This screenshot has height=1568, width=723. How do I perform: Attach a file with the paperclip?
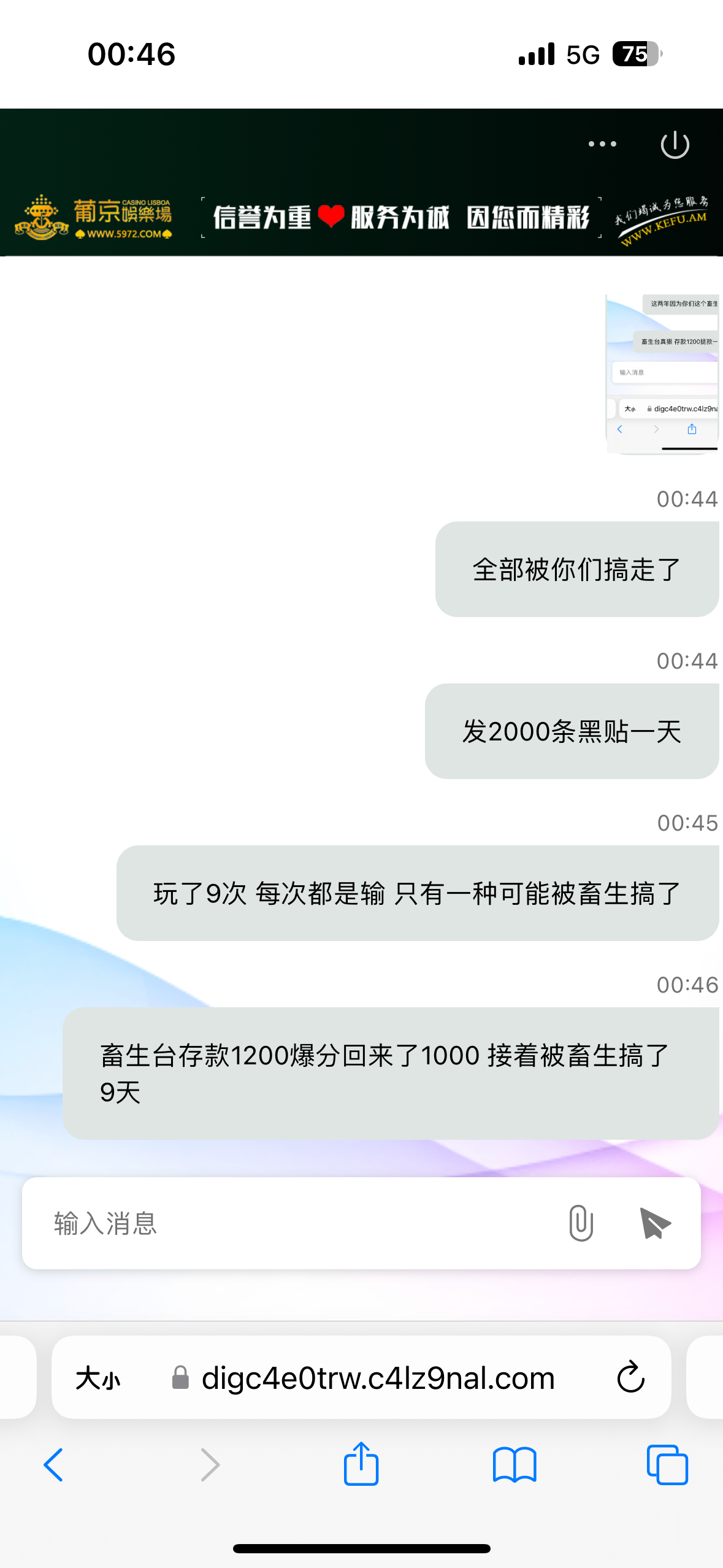580,1223
